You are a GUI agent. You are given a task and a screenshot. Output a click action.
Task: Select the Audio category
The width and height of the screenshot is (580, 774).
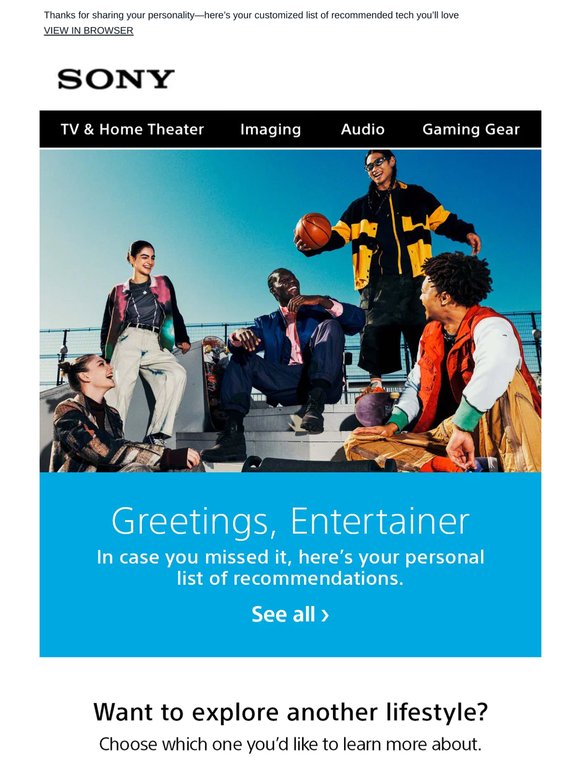(x=362, y=129)
